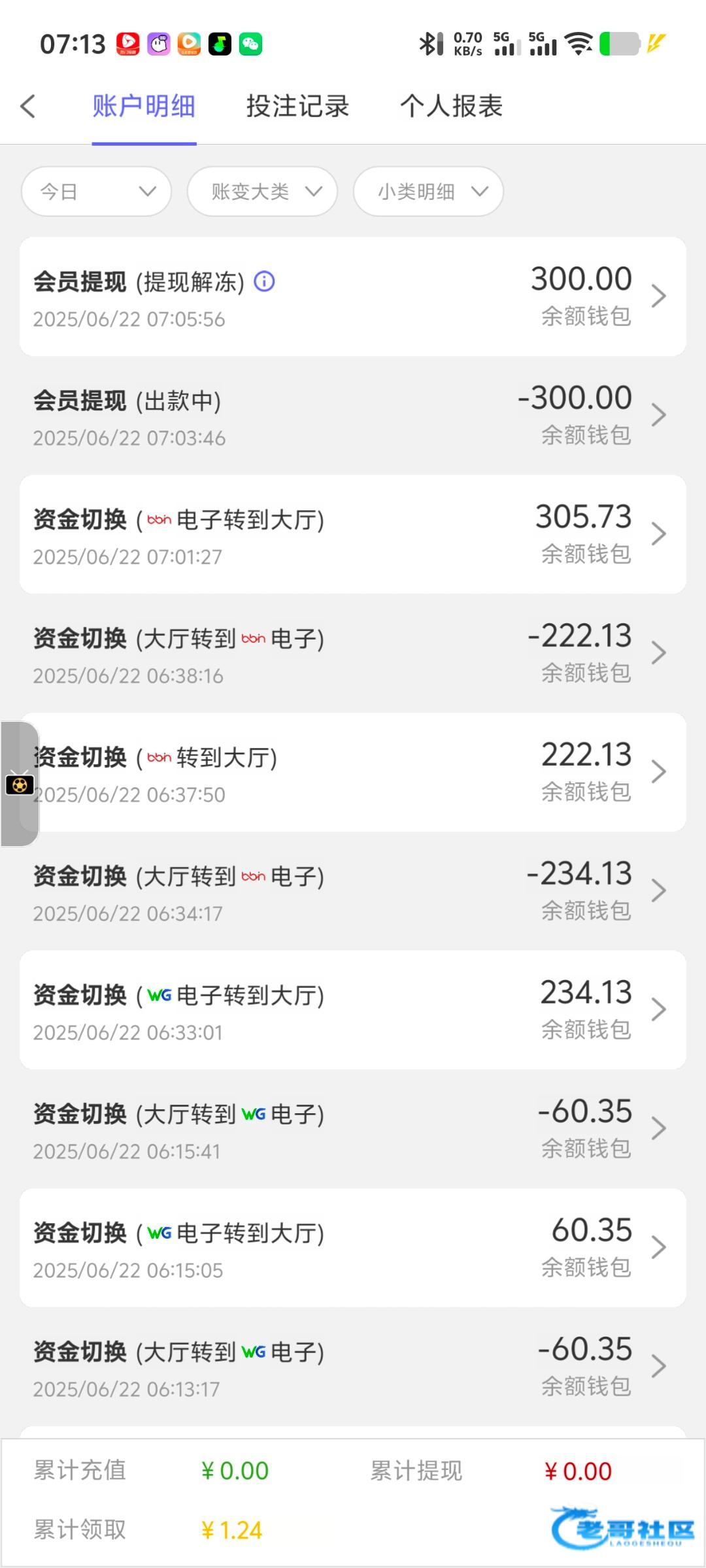Open the 会员提现 (出款中) -300.00 record
The image size is (706, 1568).
coord(353,416)
